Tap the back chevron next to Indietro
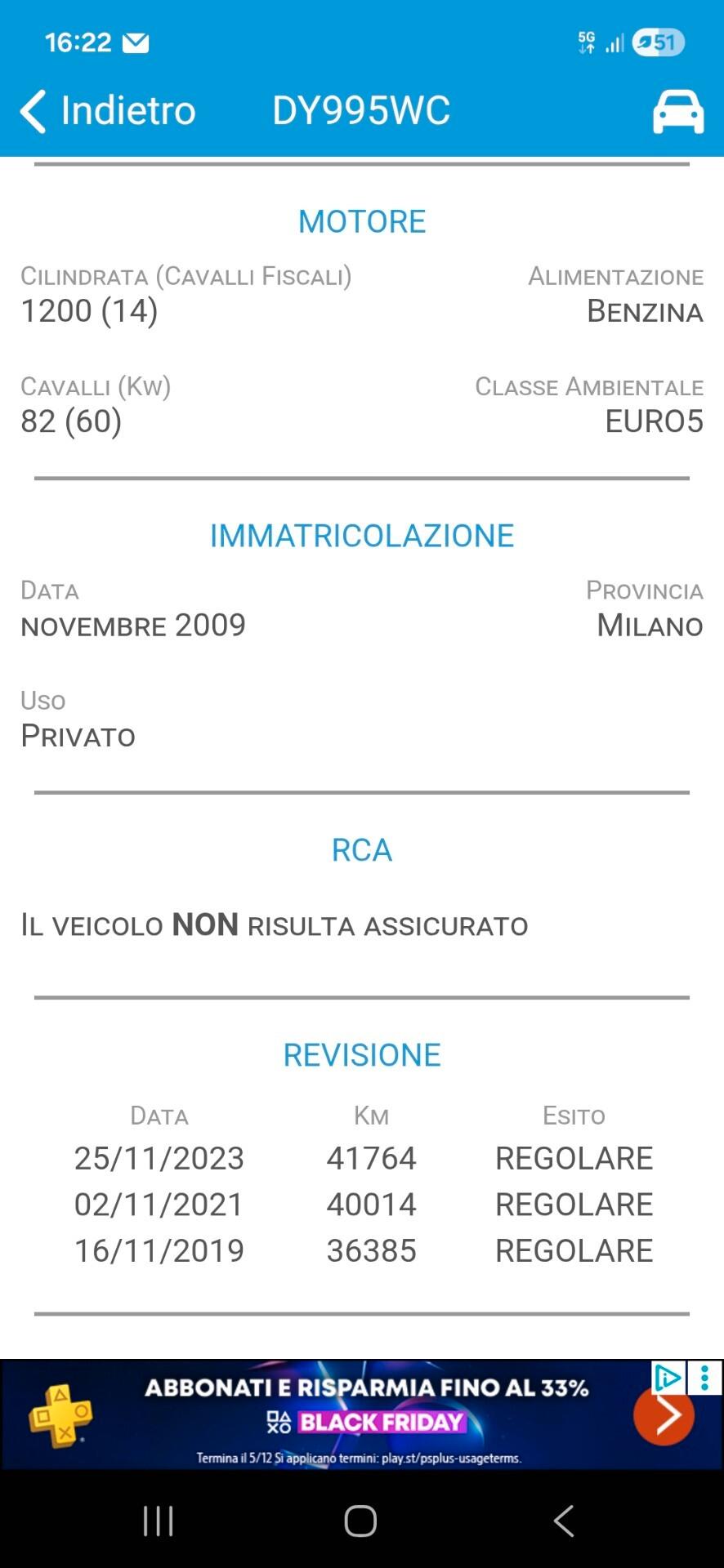Screen dimensions: 724x1568 point(33,109)
